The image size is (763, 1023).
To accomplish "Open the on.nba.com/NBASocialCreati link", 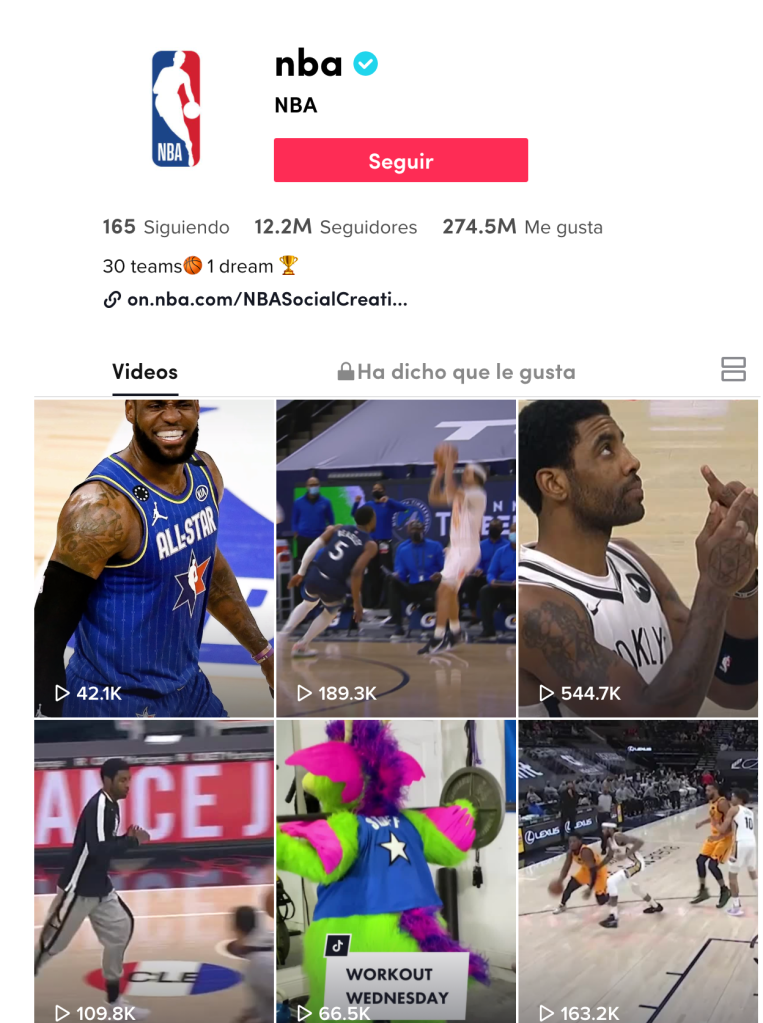I will click(266, 299).
